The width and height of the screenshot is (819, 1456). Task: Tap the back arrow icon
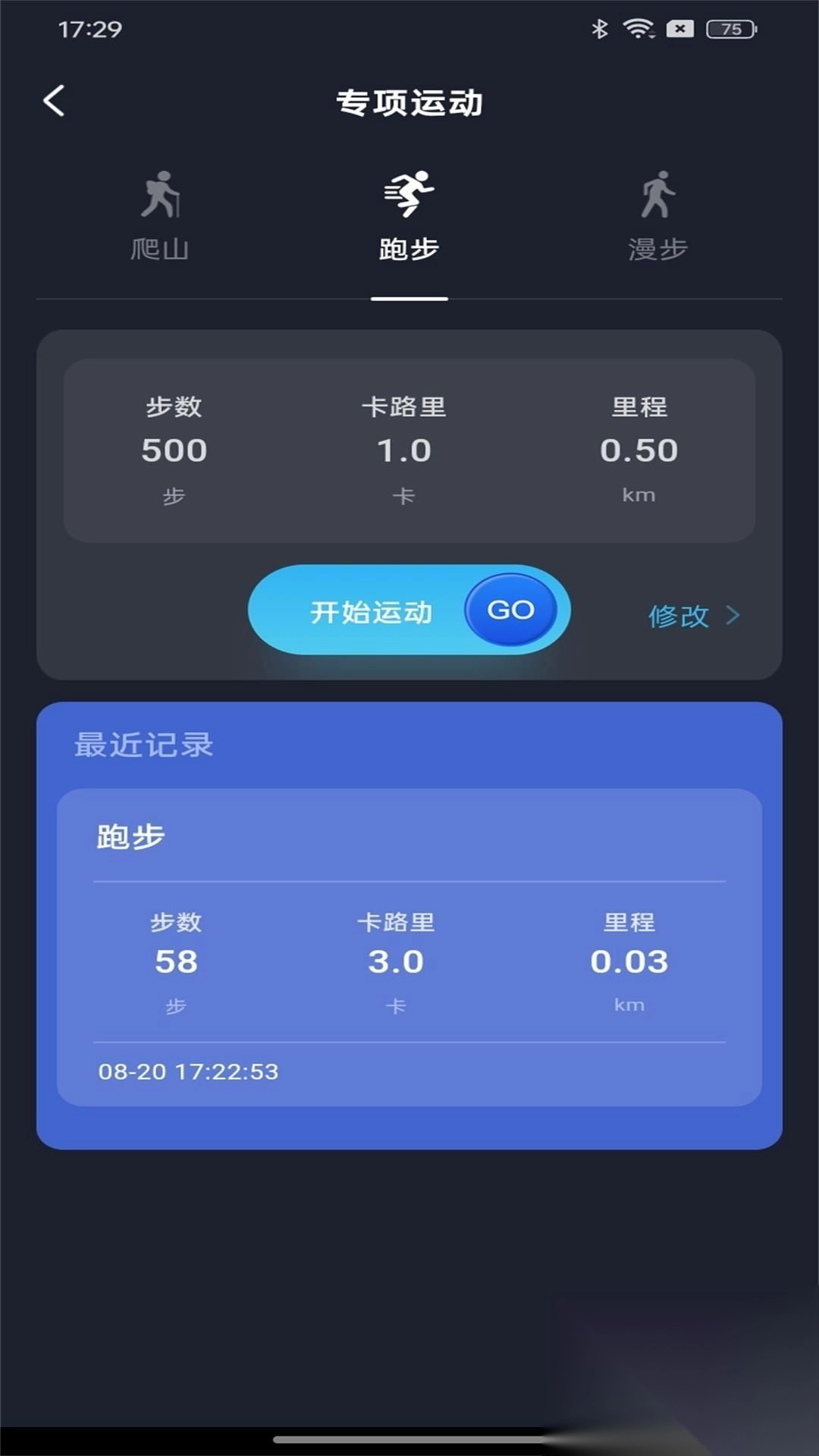click(54, 101)
